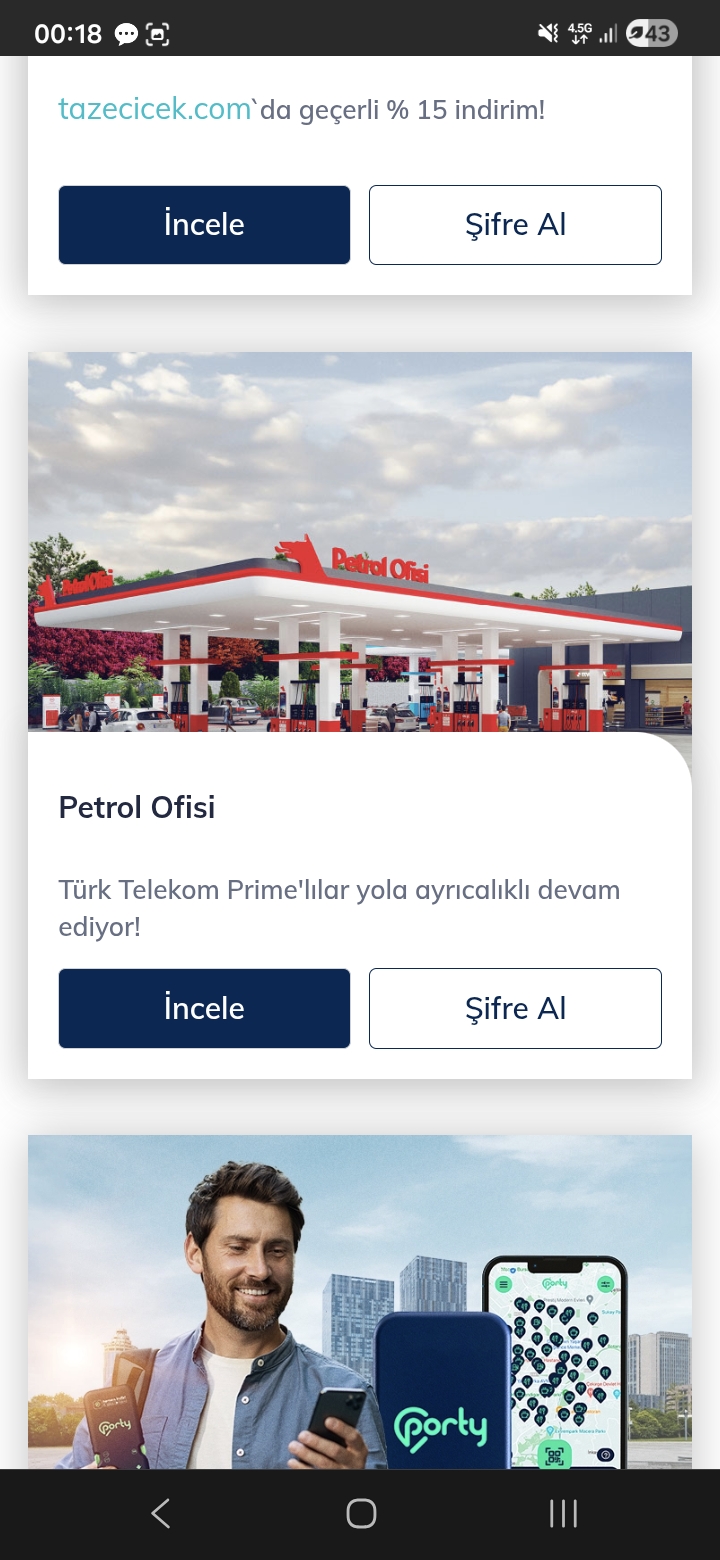The width and height of the screenshot is (720, 1560).
Task: Show recent apps from the navigation bar
Action: coord(563,1514)
